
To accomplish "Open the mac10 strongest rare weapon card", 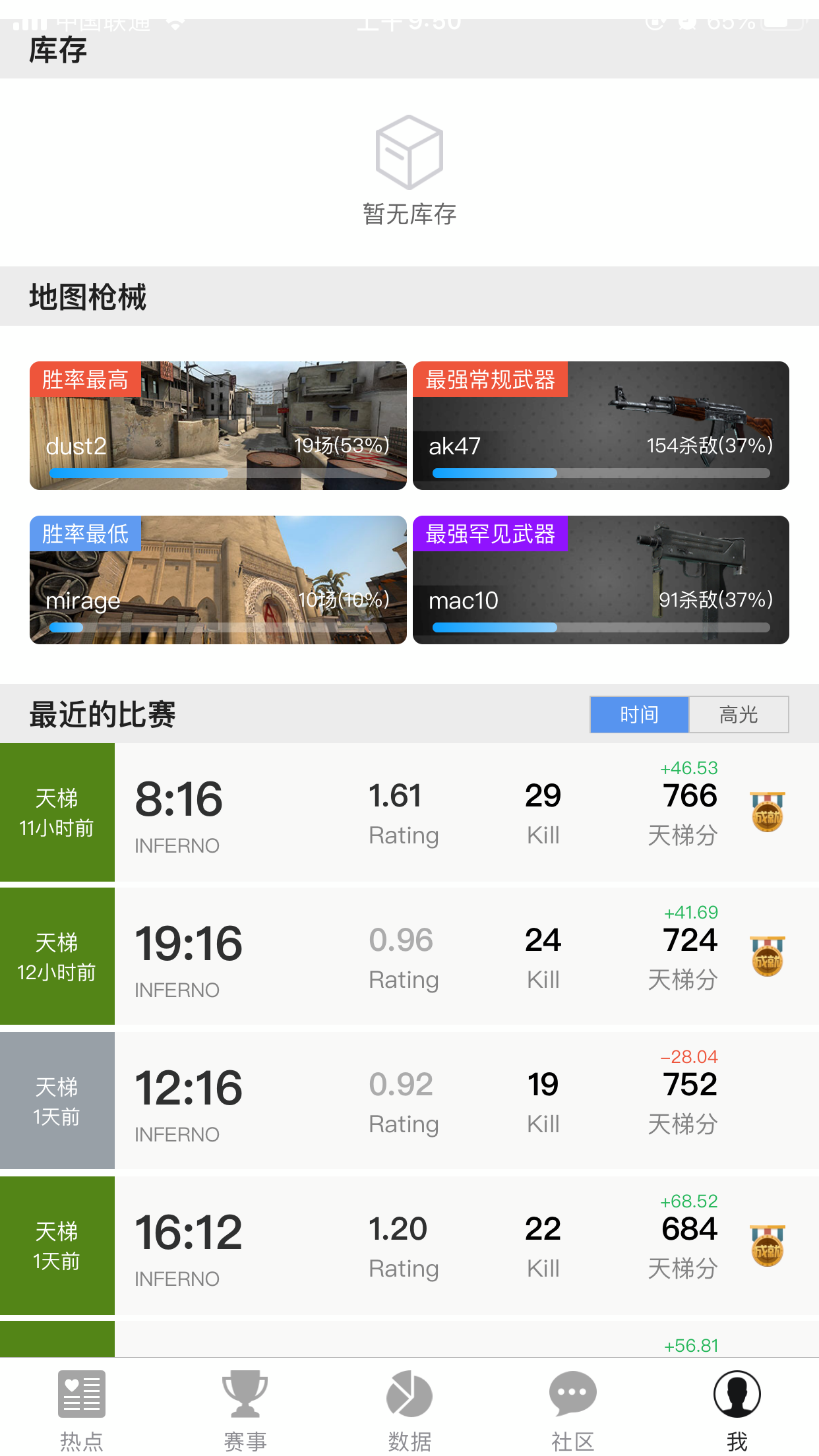I will click(601, 580).
